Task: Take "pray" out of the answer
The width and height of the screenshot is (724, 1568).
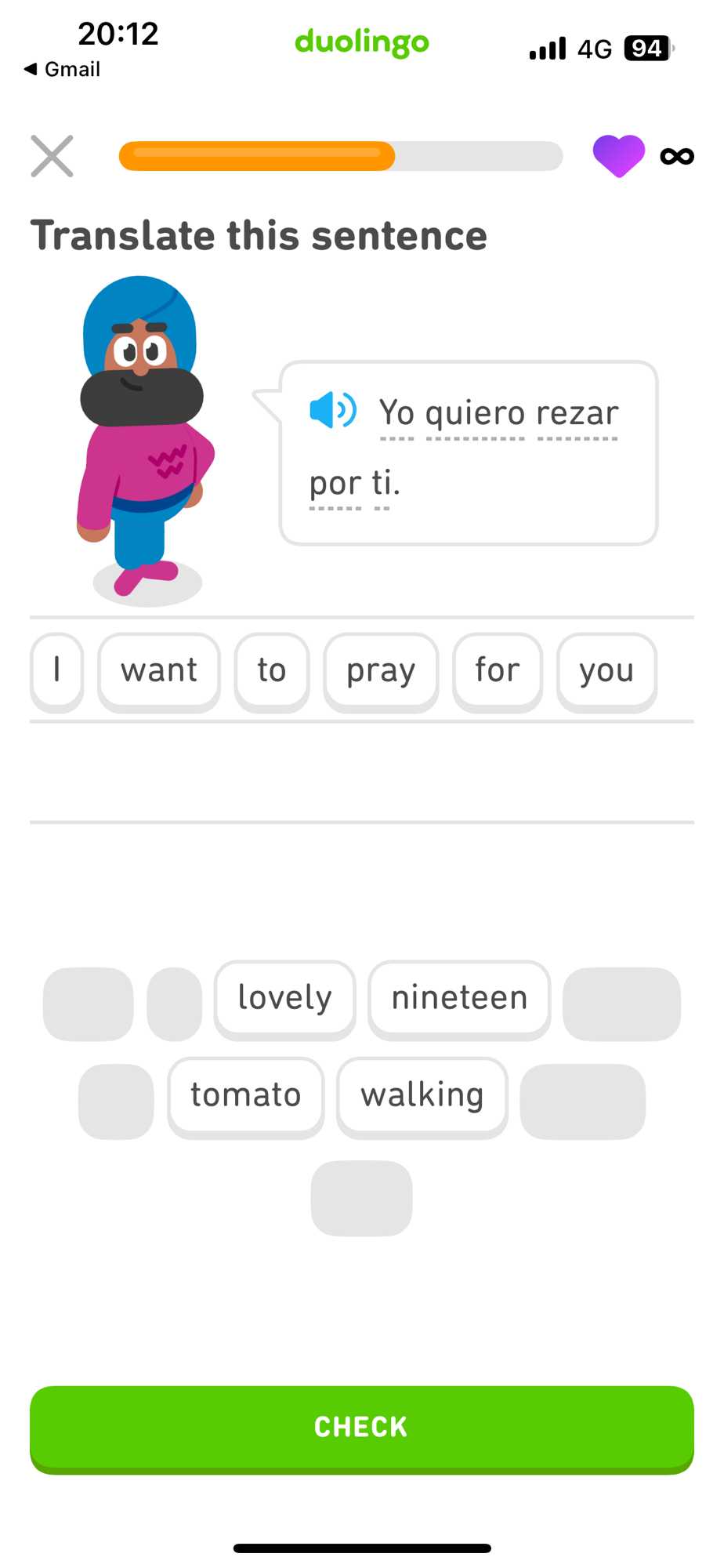Action: click(x=381, y=671)
